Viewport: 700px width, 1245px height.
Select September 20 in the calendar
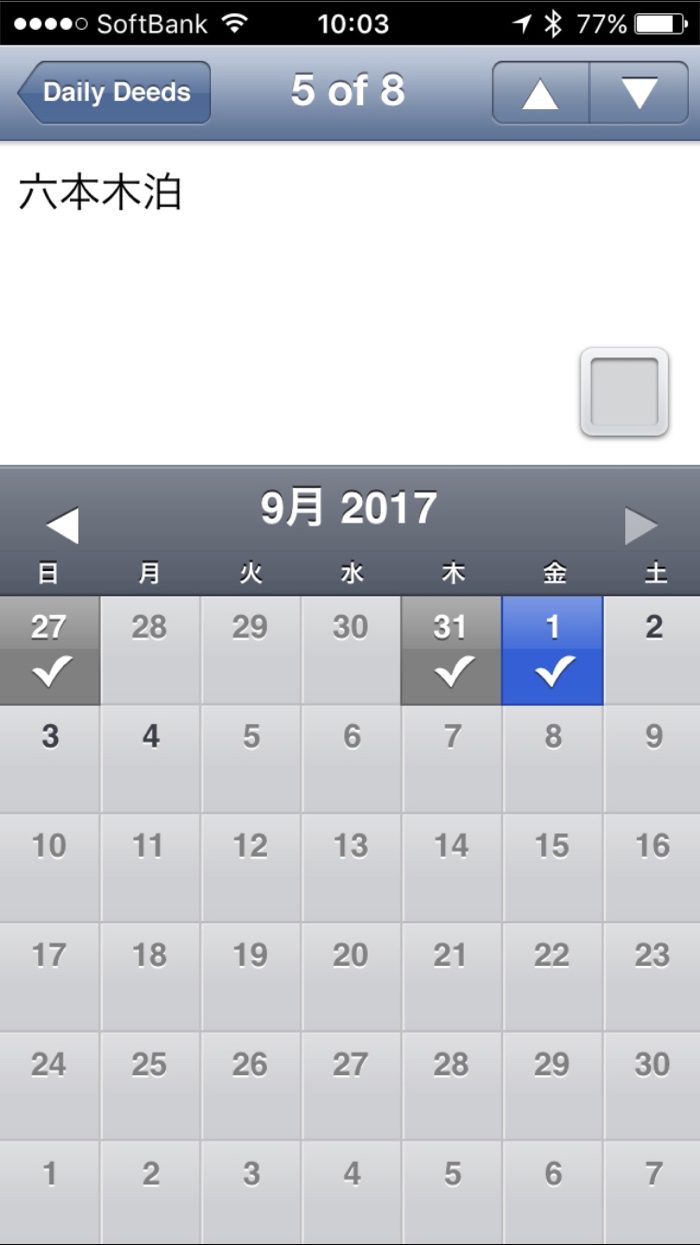[351, 976]
